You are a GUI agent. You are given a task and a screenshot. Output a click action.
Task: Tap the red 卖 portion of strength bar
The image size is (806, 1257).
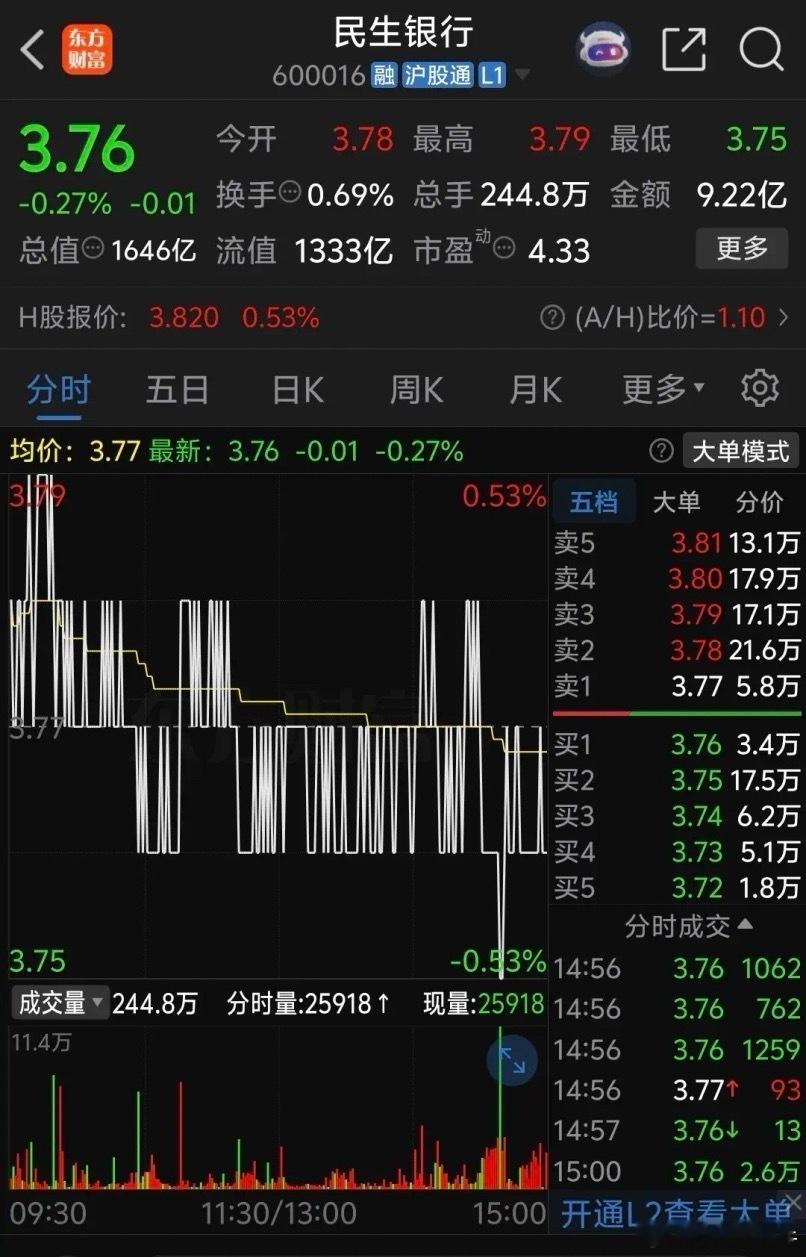[590, 713]
